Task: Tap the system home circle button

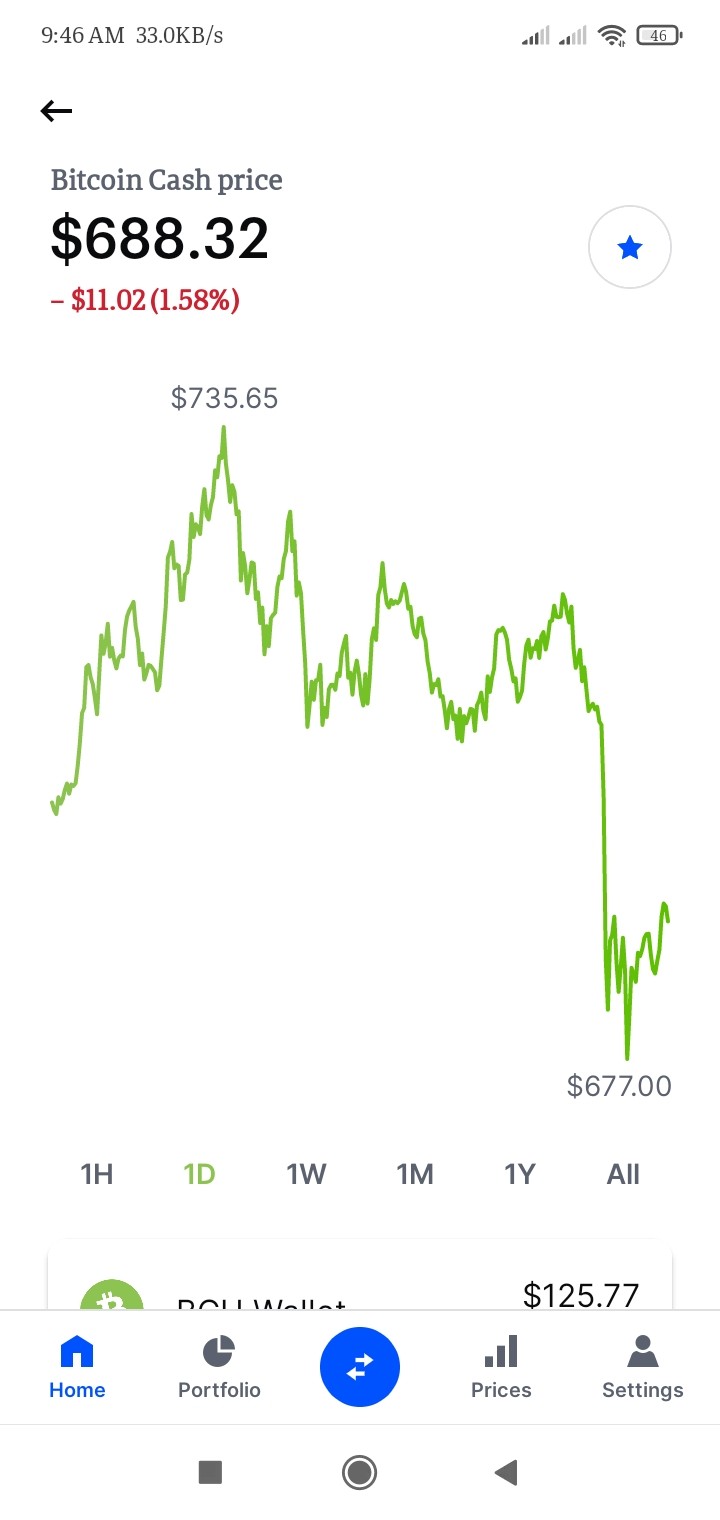Action: point(359,1471)
